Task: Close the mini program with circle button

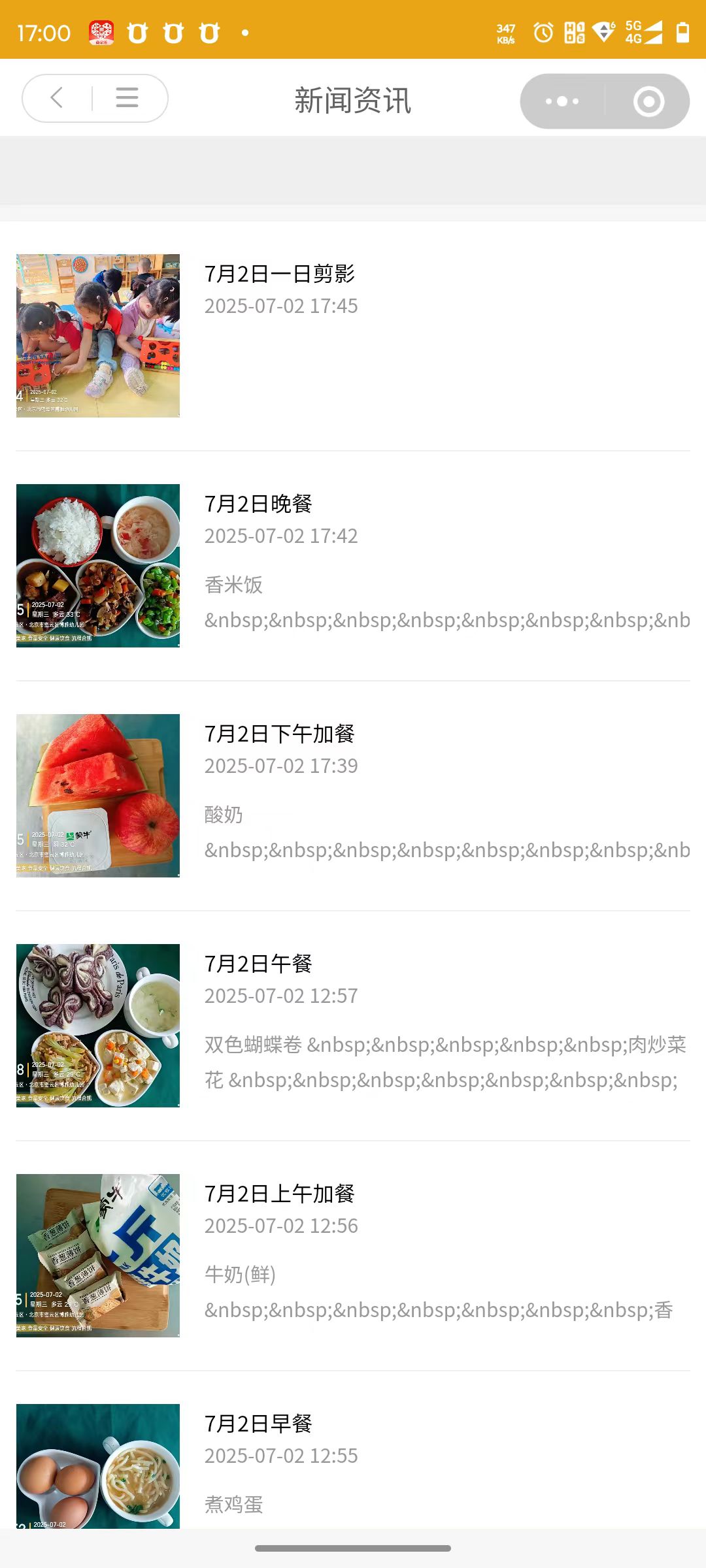Action: pyautogui.click(x=648, y=101)
